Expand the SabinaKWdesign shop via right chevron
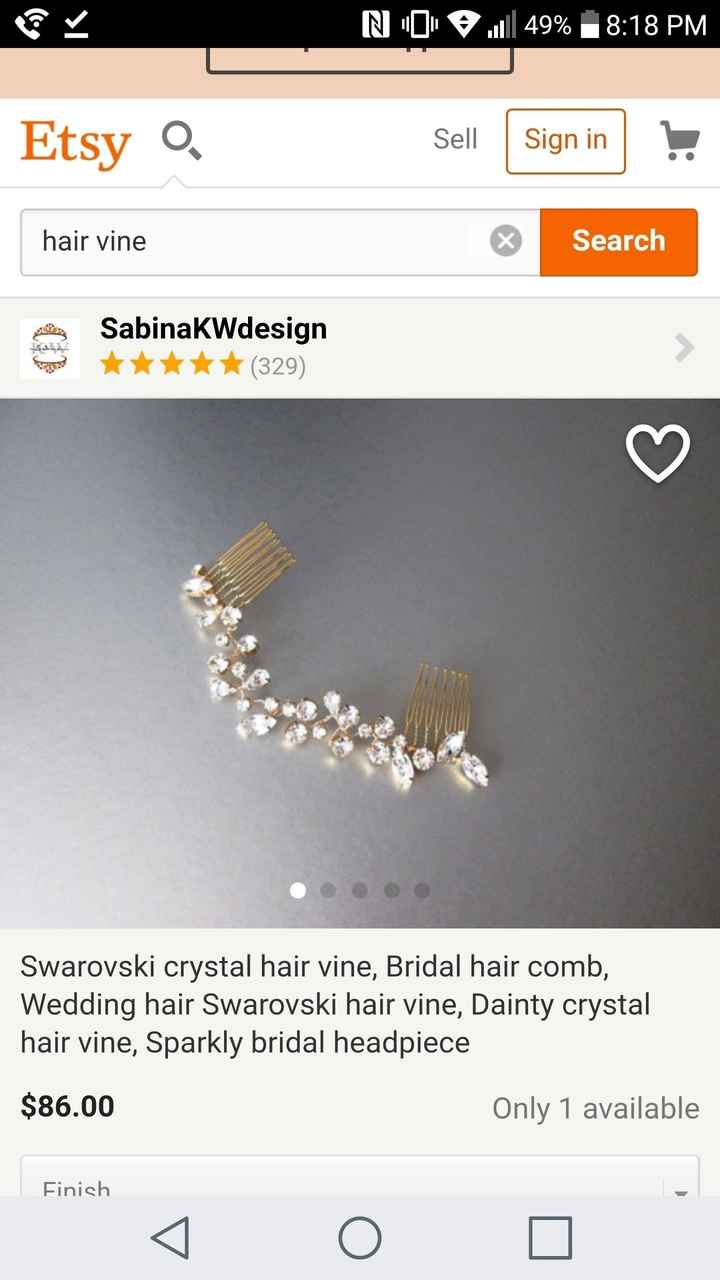The image size is (720, 1280). point(683,347)
